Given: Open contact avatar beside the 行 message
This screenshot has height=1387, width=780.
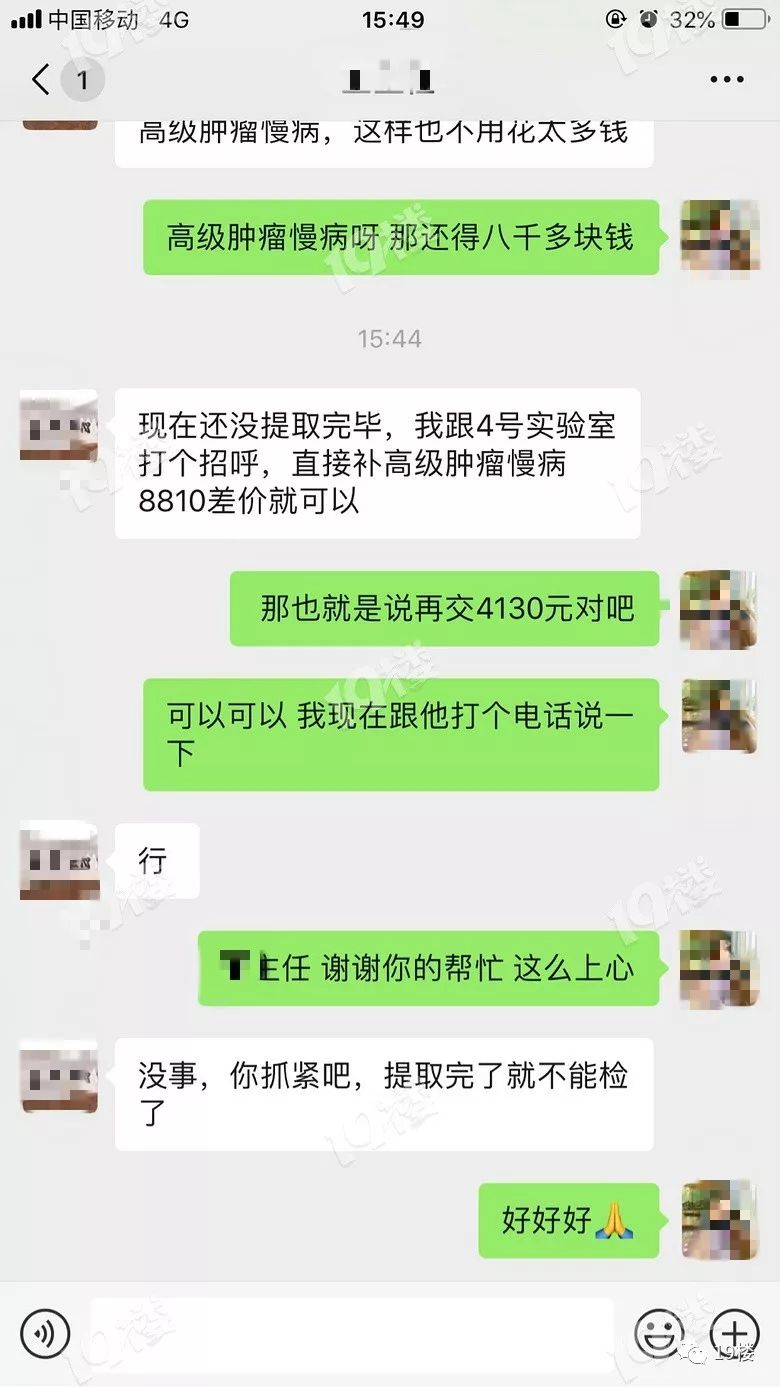Looking at the screenshot, I should pyautogui.click(x=59, y=861).
